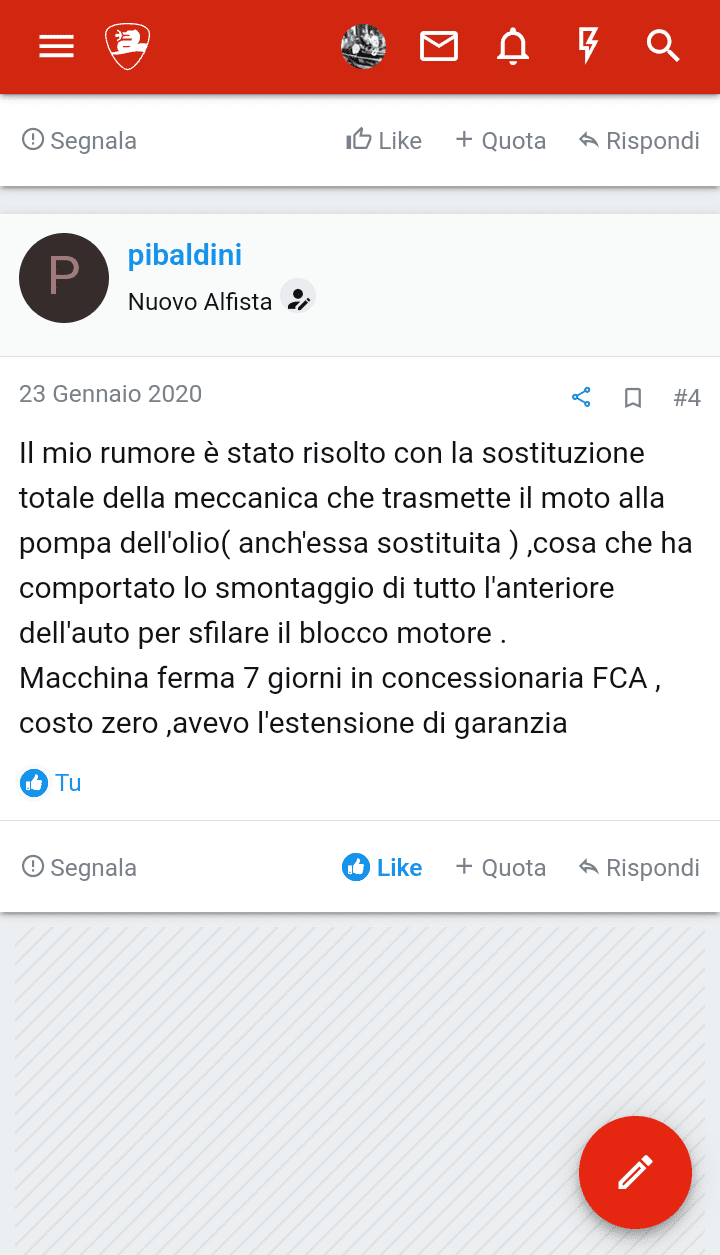
Task: Open the hamburger navigation menu
Action: coord(56,46)
